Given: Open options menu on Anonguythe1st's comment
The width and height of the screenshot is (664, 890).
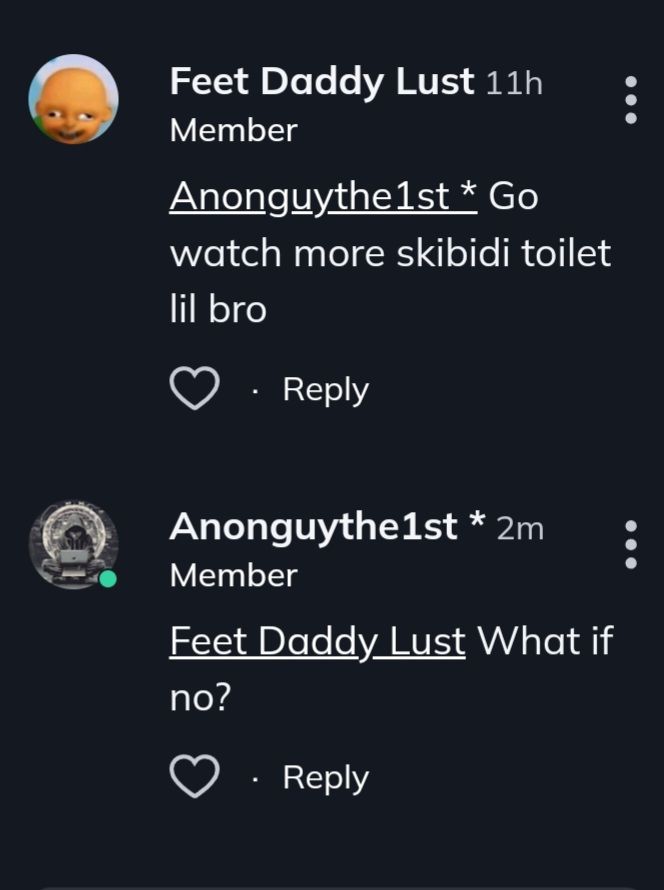Looking at the screenshot, I should coord(630,545).
